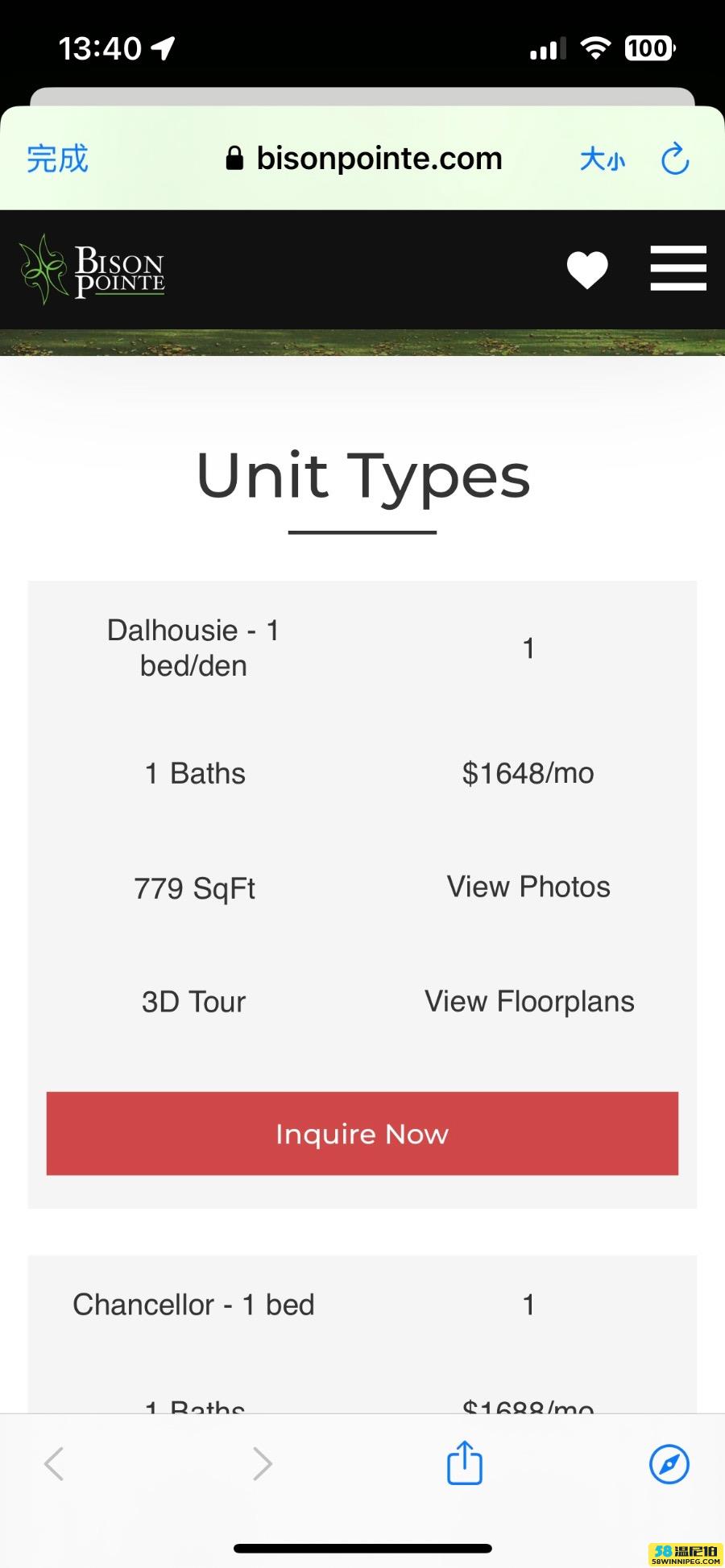725x1568 pixels.
Task: Open the 大小 text size options
Action: click(603, 159)
